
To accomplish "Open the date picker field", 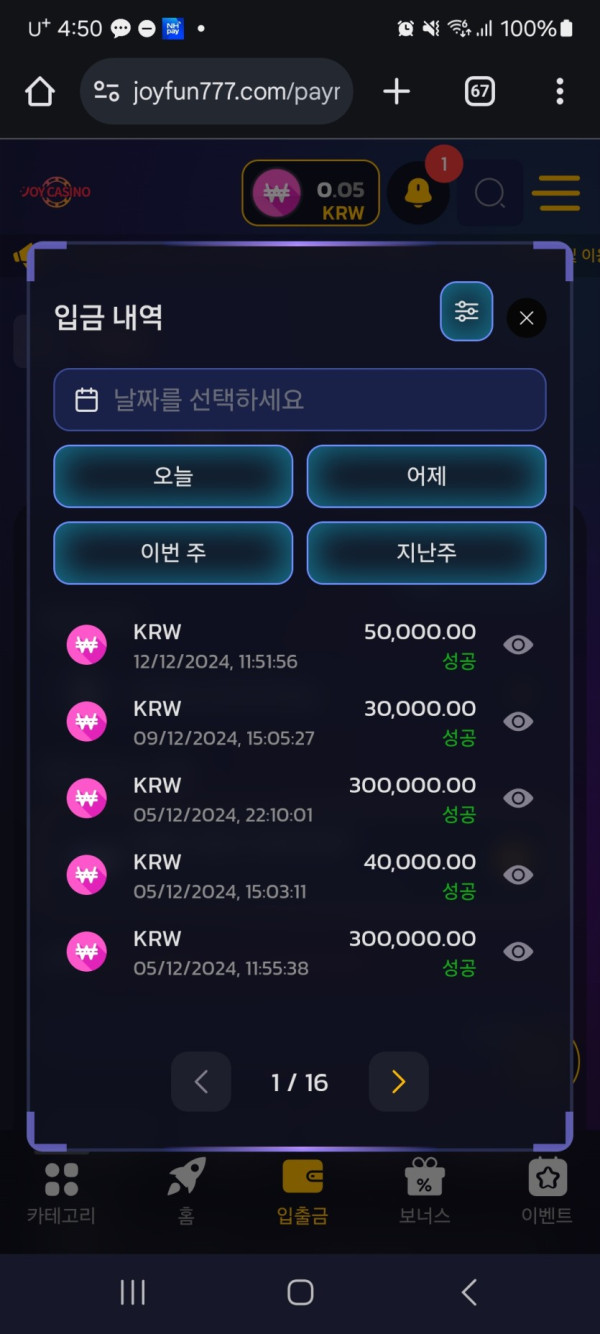I will click(300, 400).
